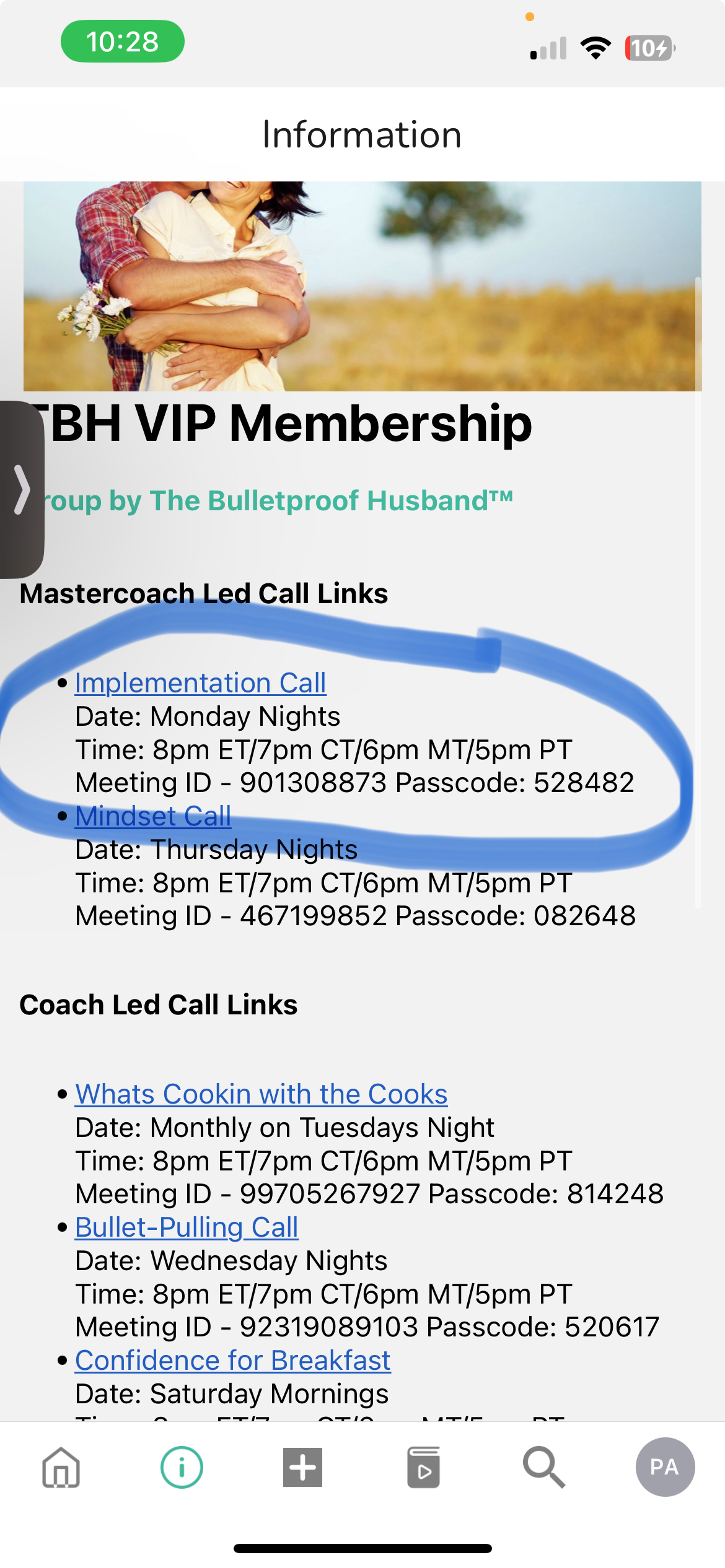
Task: Open the Confidence for Breakfast link
Action: point(232,1361)
